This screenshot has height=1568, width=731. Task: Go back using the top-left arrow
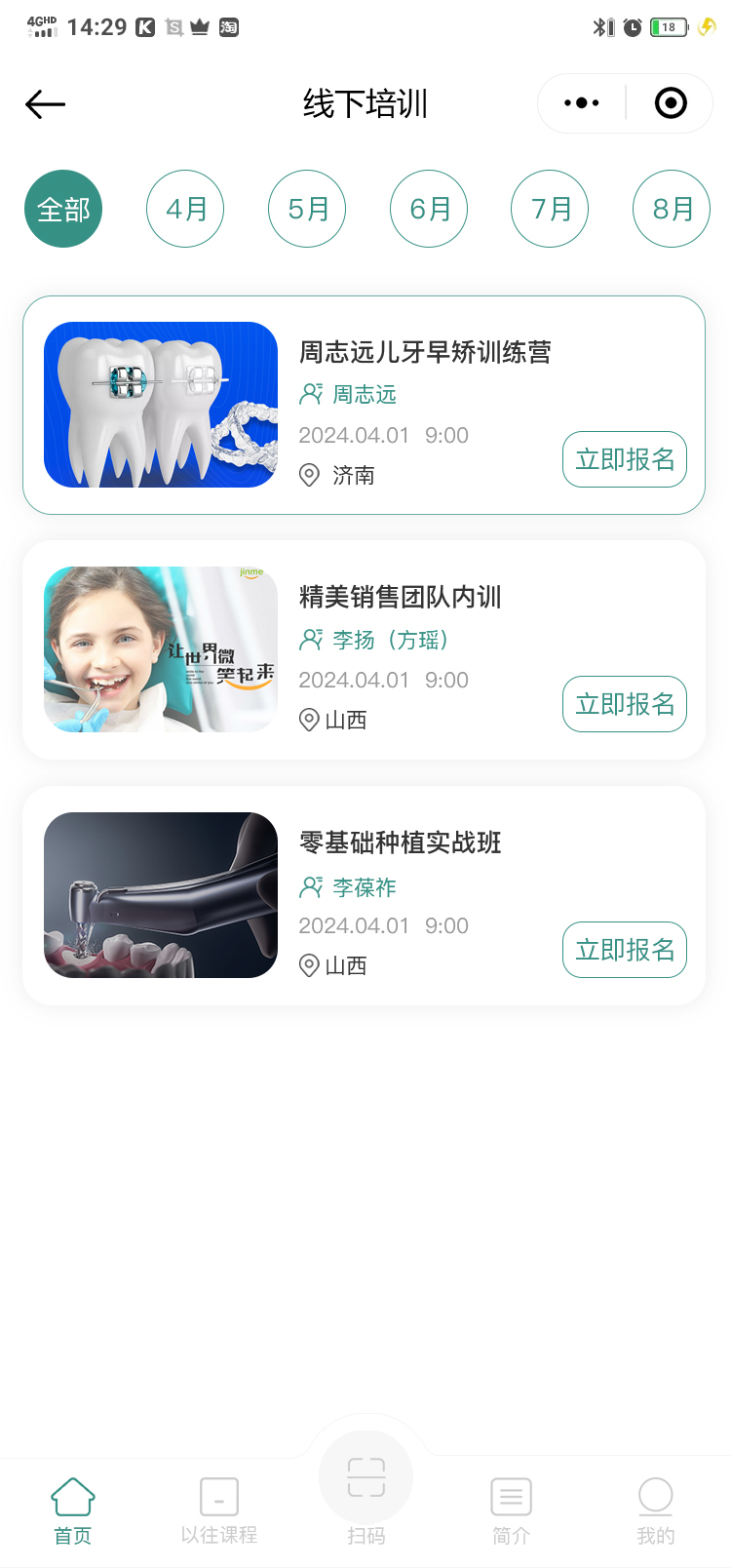[x=45, y=104]
